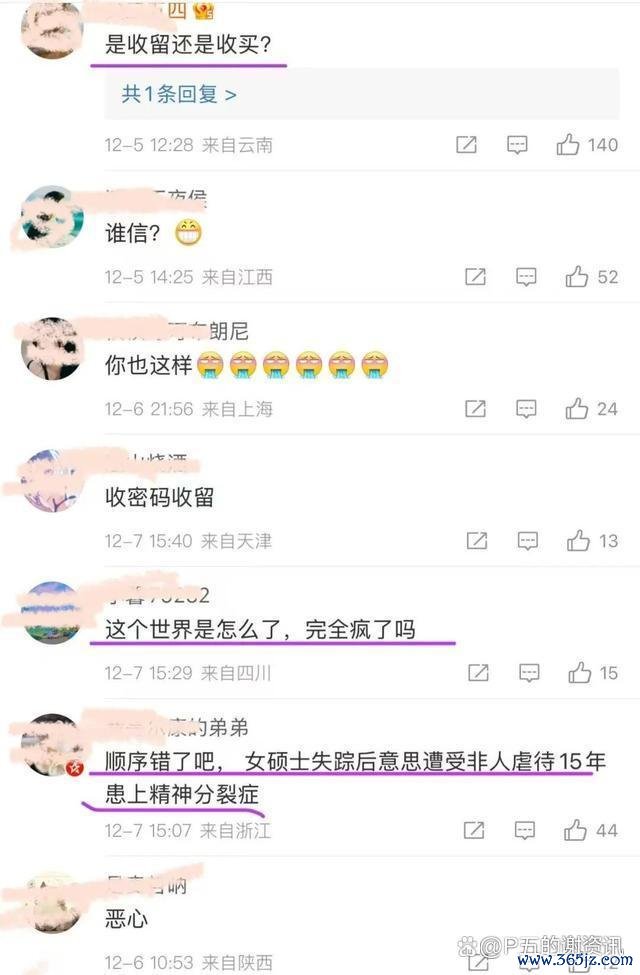
Task: Like the 你也这样 comment
Action: tap(576, 409)
